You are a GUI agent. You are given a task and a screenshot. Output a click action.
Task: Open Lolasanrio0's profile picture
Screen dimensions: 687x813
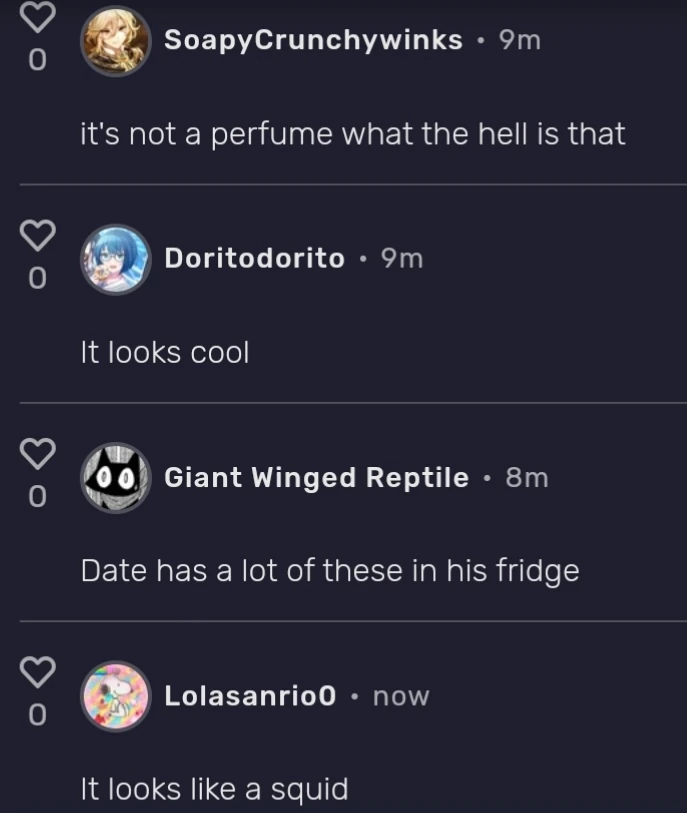pos(115,696)
